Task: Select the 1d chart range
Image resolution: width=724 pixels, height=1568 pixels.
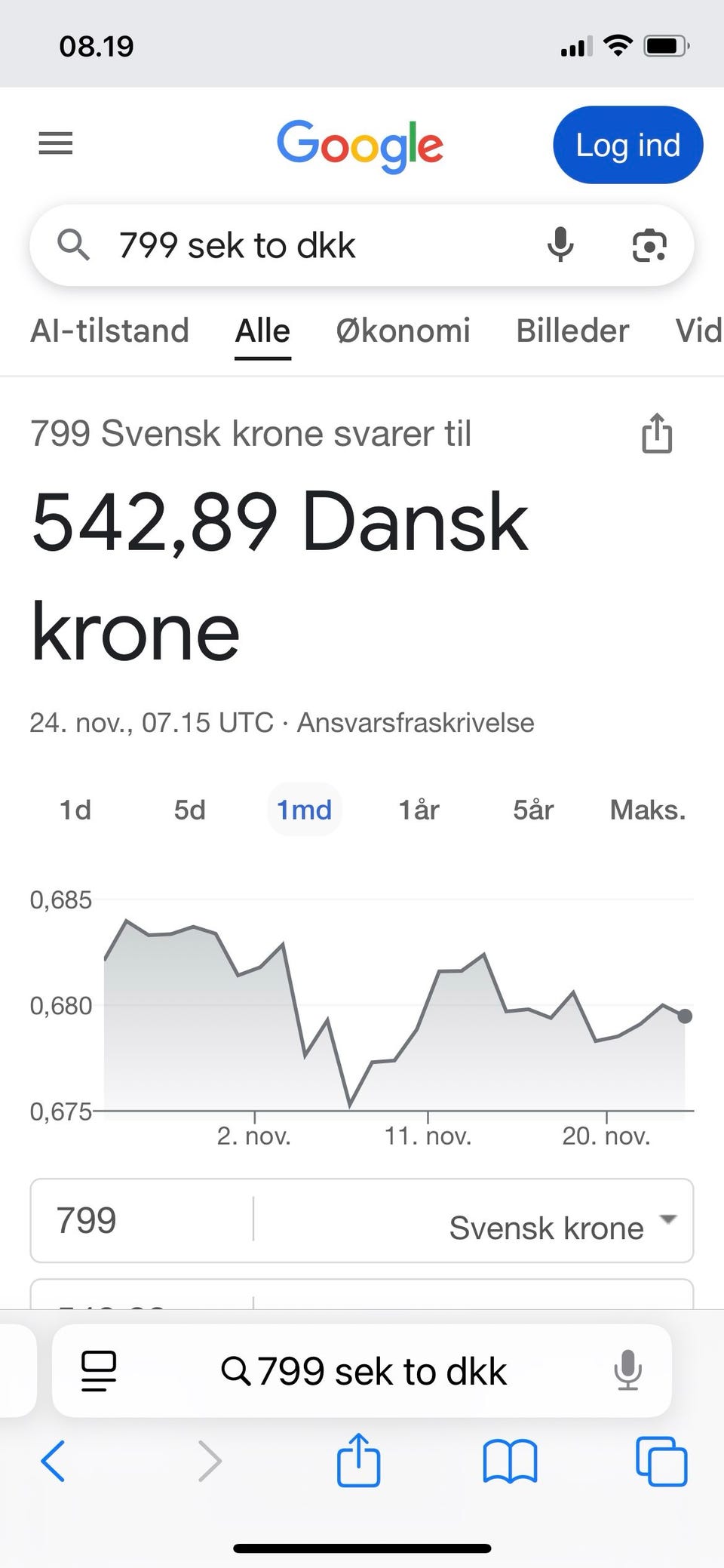Action: click(x=75, y=810)
